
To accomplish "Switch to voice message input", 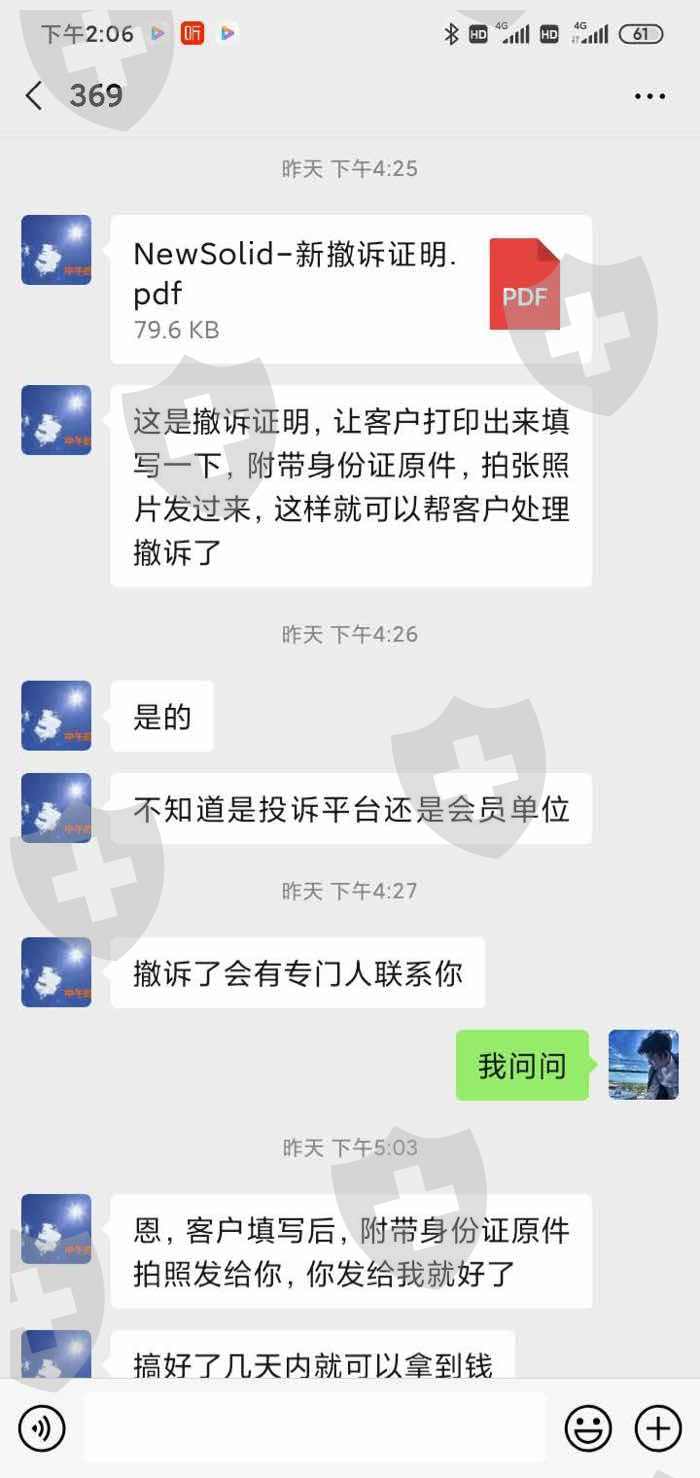I will 42,1429.
